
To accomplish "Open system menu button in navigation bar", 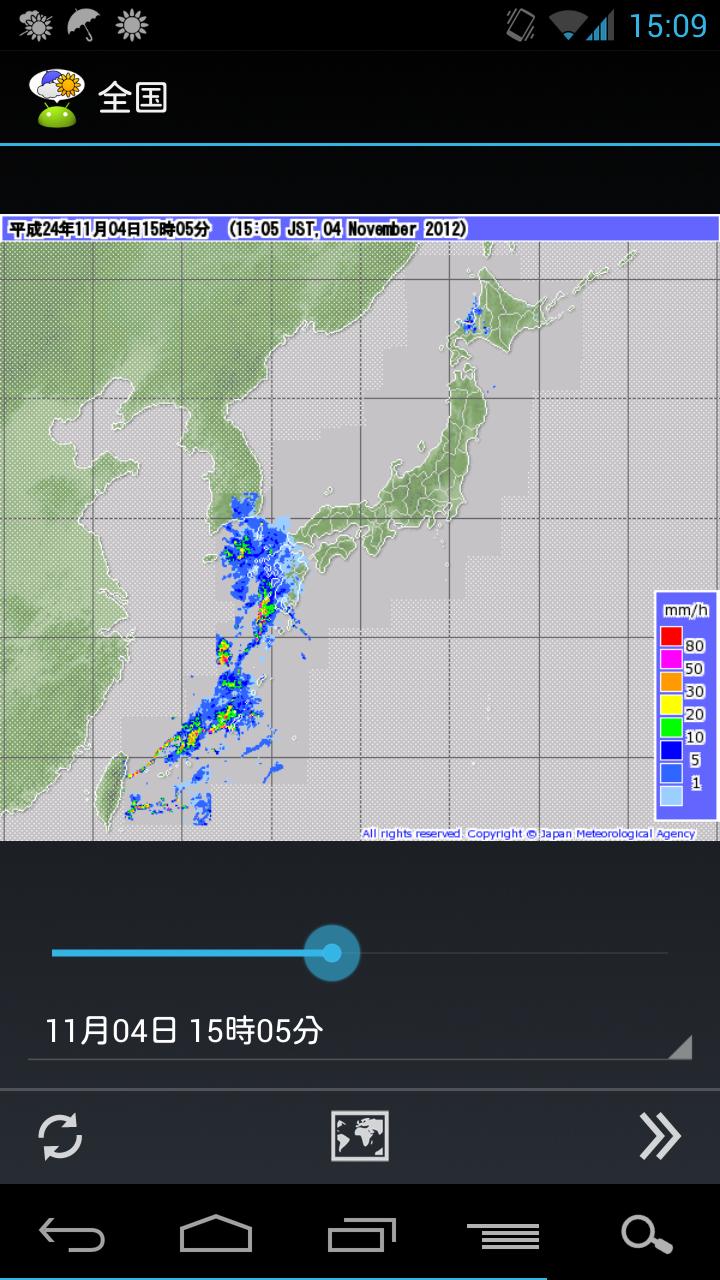I will coord(503,1236).
